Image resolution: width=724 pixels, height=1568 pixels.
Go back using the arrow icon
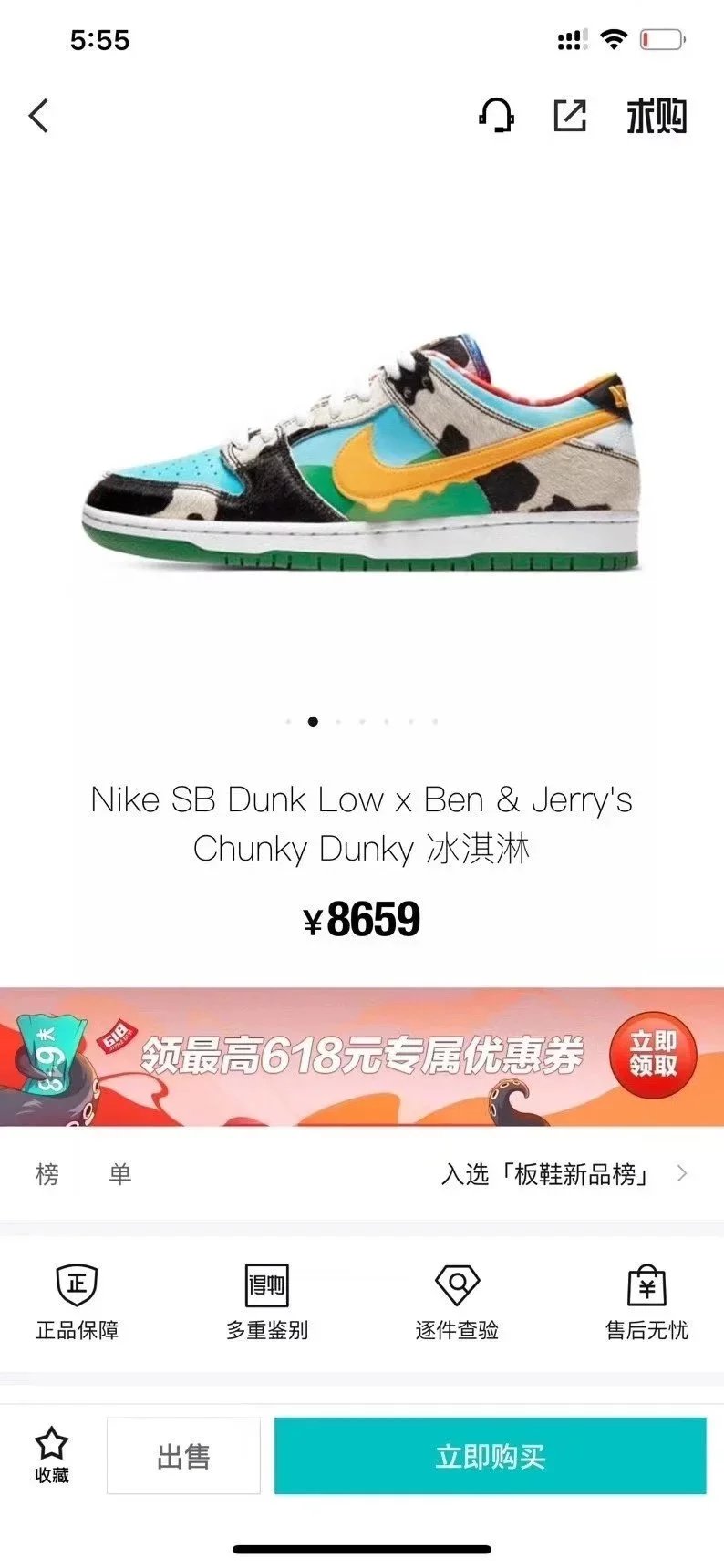[38, 116]
